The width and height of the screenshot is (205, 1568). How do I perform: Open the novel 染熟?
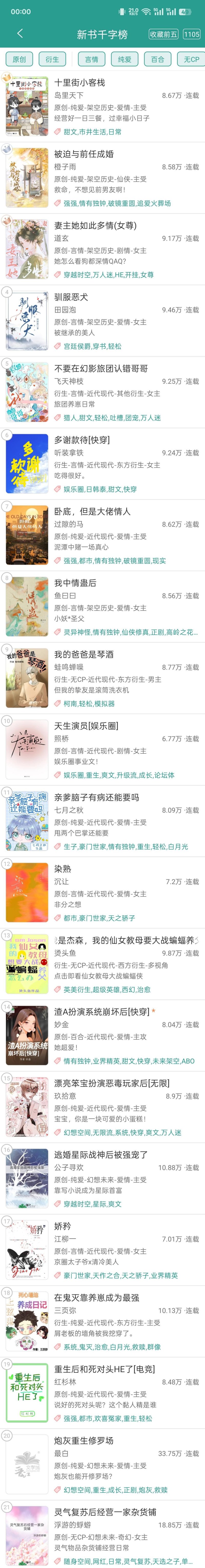62,869
